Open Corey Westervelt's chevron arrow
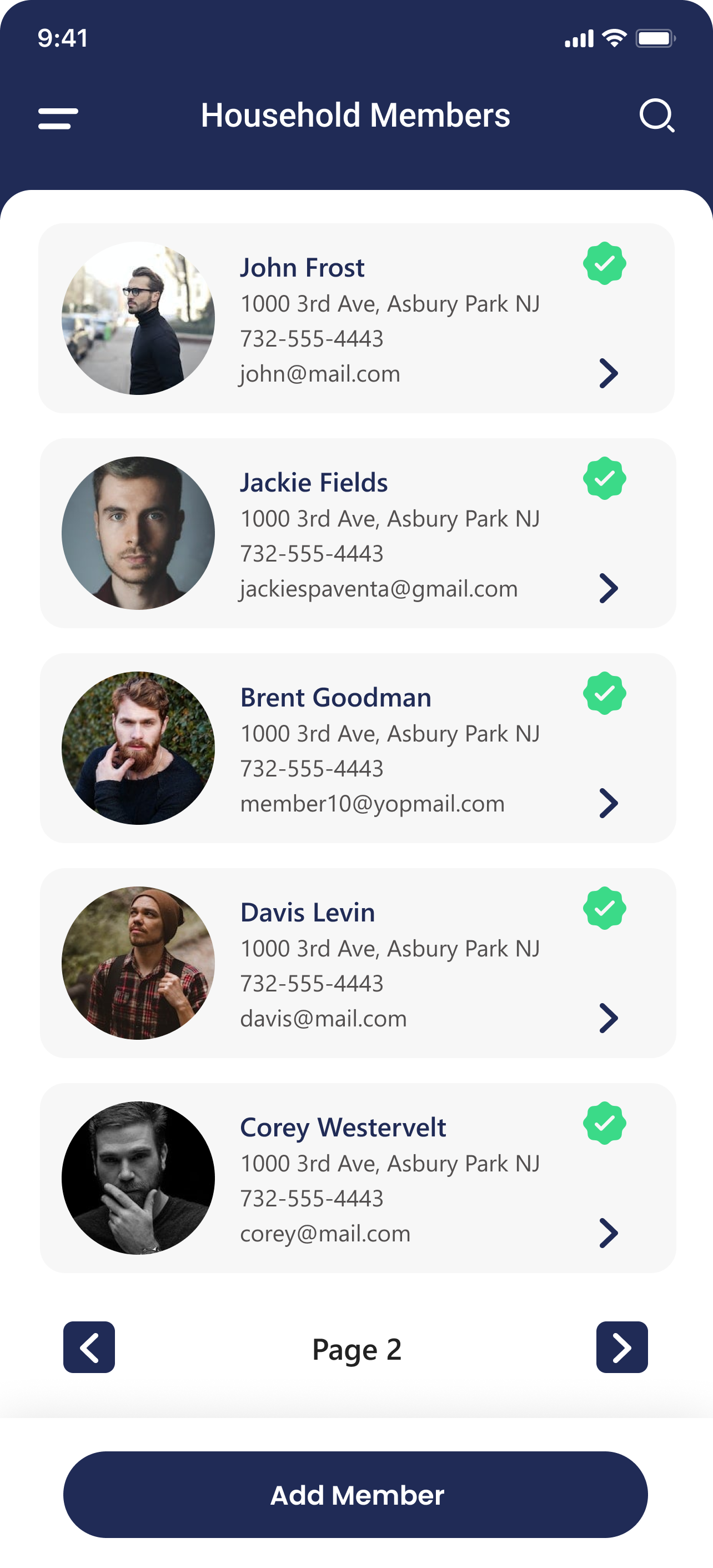 (x=607, y=1233)
